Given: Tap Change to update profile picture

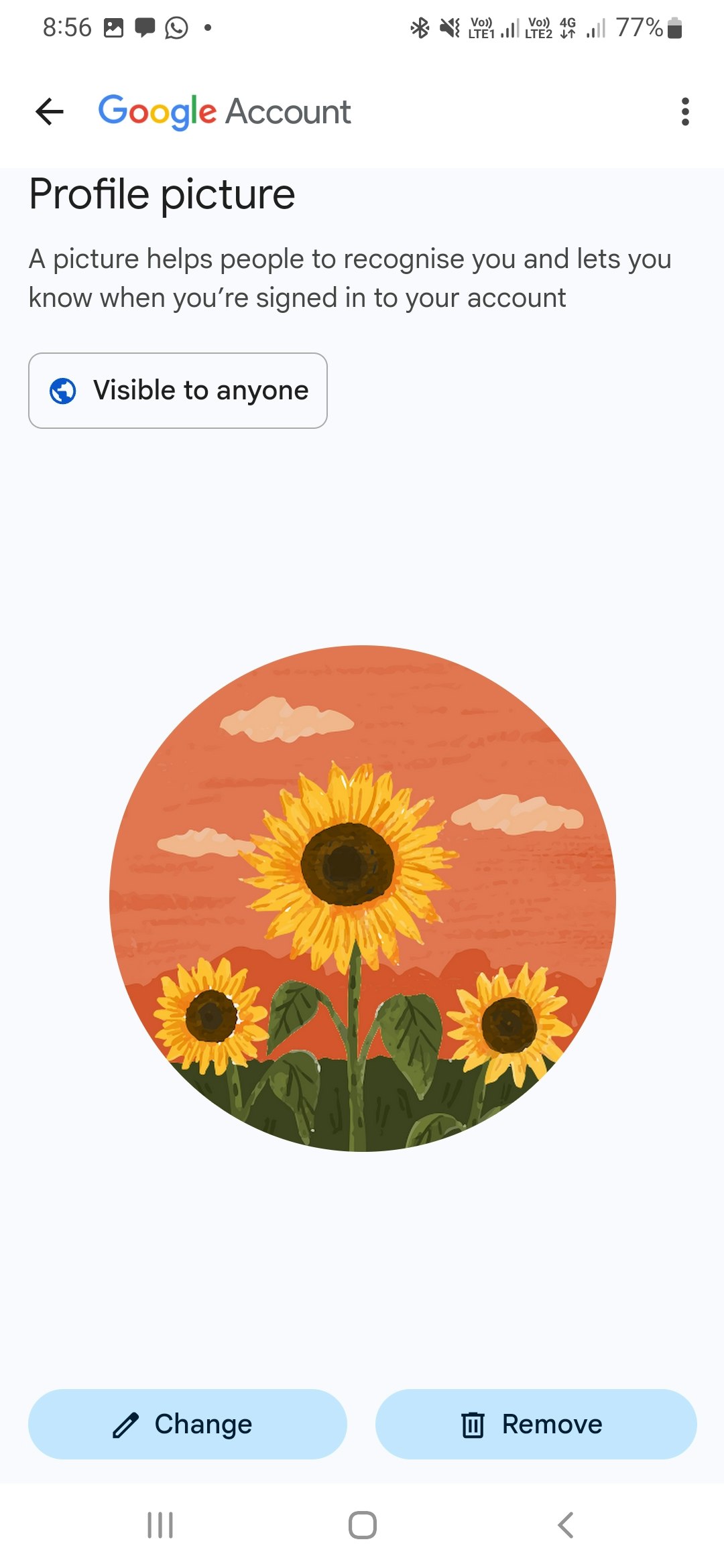Looking at the screenshot, I should [188, 1424].
